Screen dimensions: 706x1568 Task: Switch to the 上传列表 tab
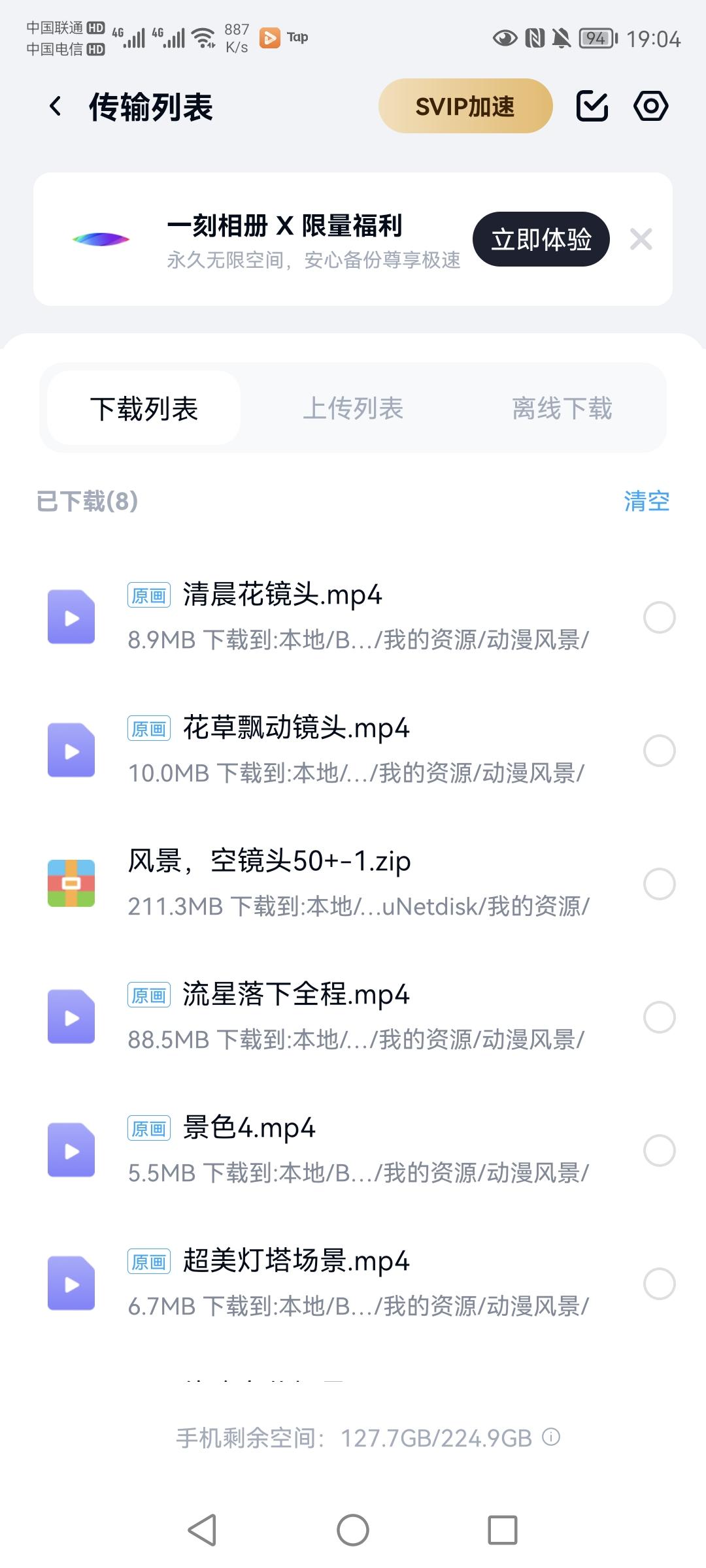(x=353, y=408)
